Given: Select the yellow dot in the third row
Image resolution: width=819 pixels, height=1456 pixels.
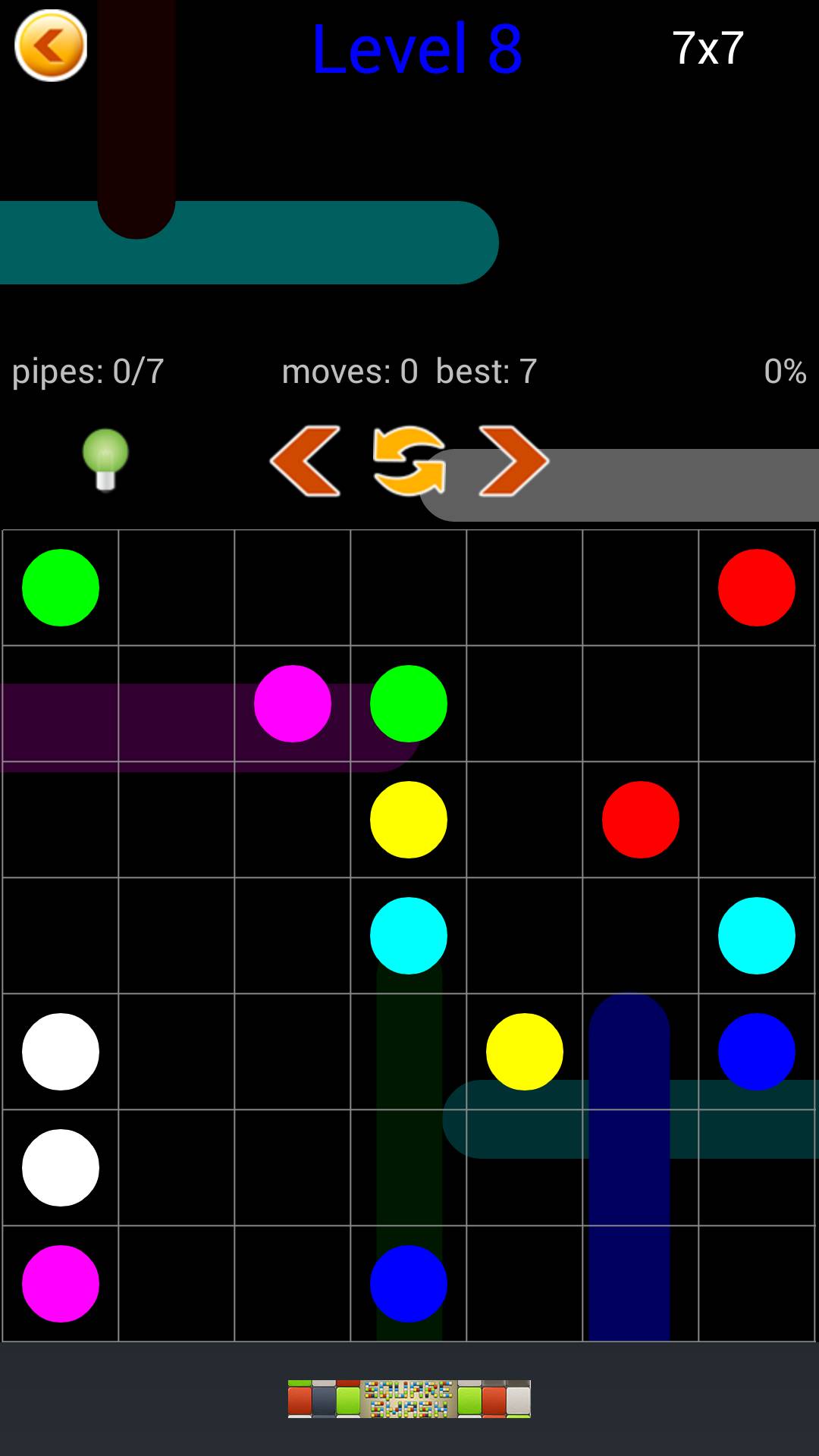Looking at the screenshot, I should 409,820.
